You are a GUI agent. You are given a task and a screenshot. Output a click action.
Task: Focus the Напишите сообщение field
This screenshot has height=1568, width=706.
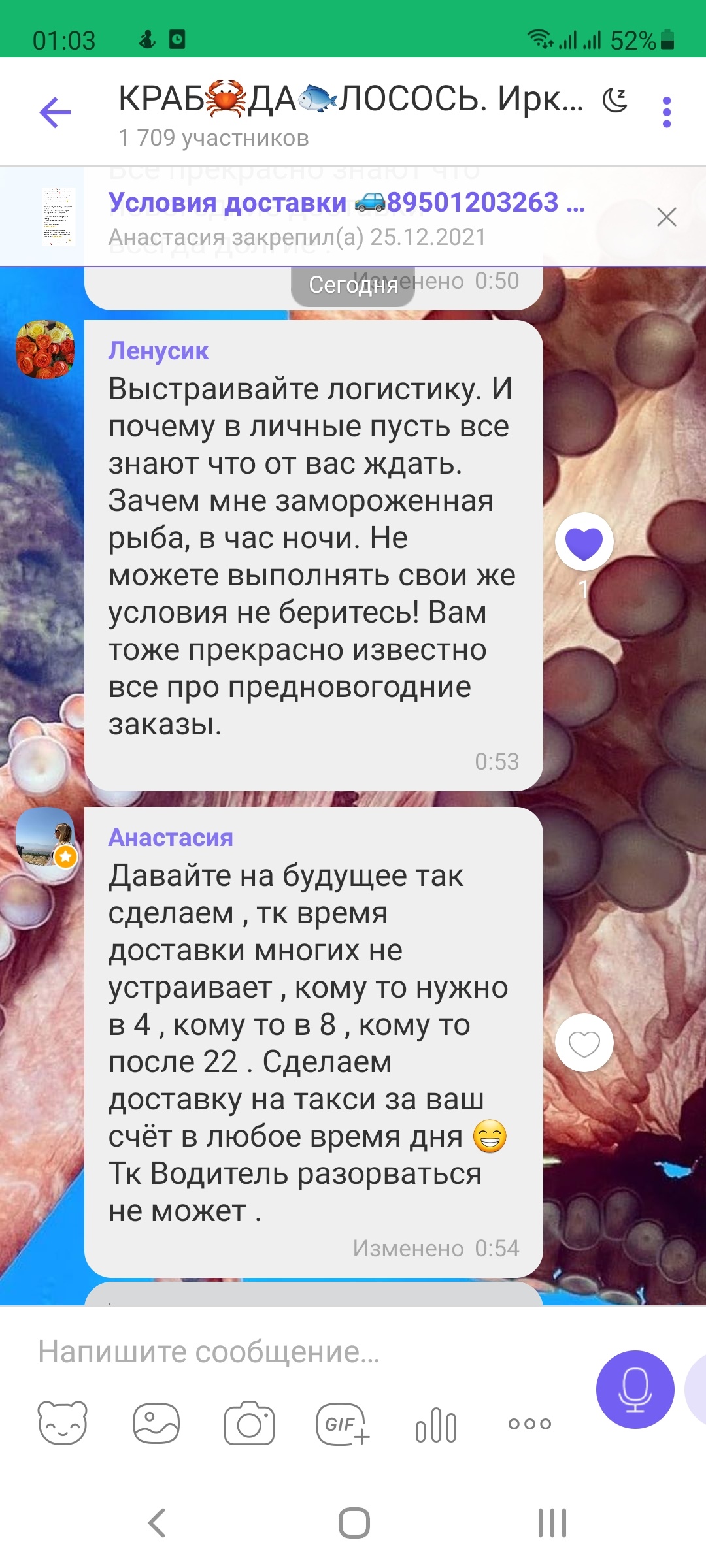(x=294, y=1352)
